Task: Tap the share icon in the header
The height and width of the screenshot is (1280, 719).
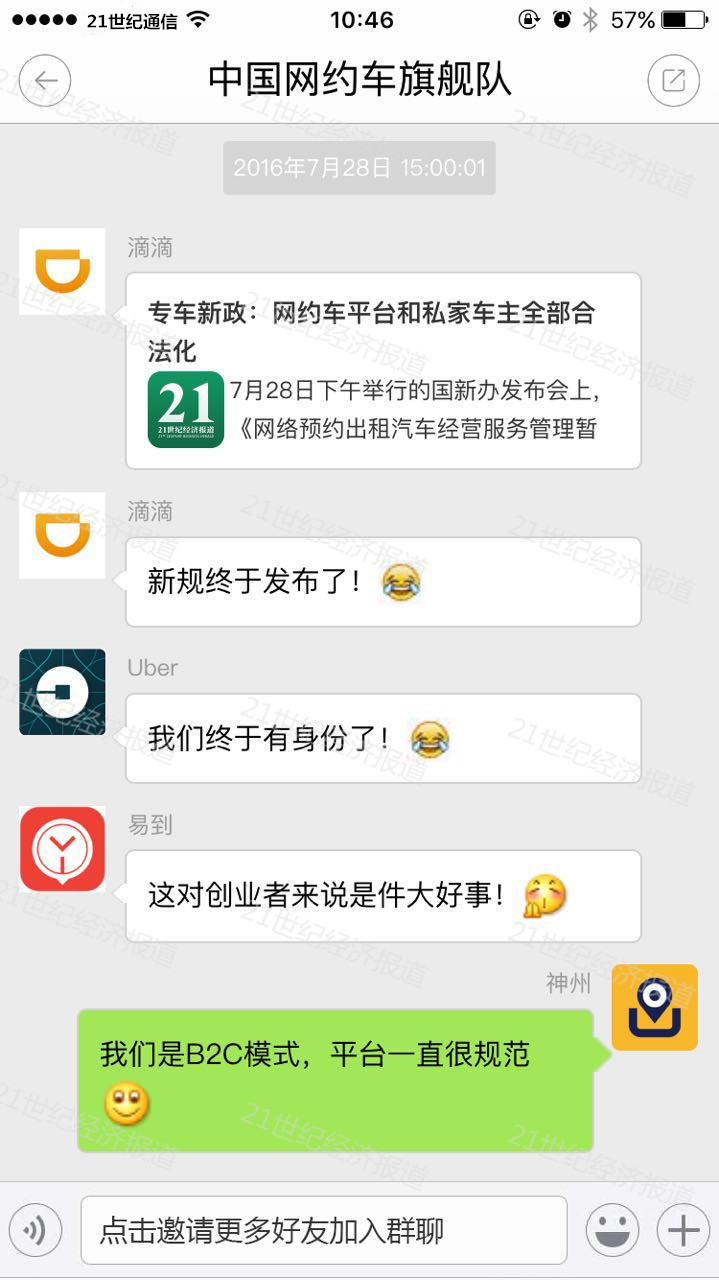Action: (673, 81)
